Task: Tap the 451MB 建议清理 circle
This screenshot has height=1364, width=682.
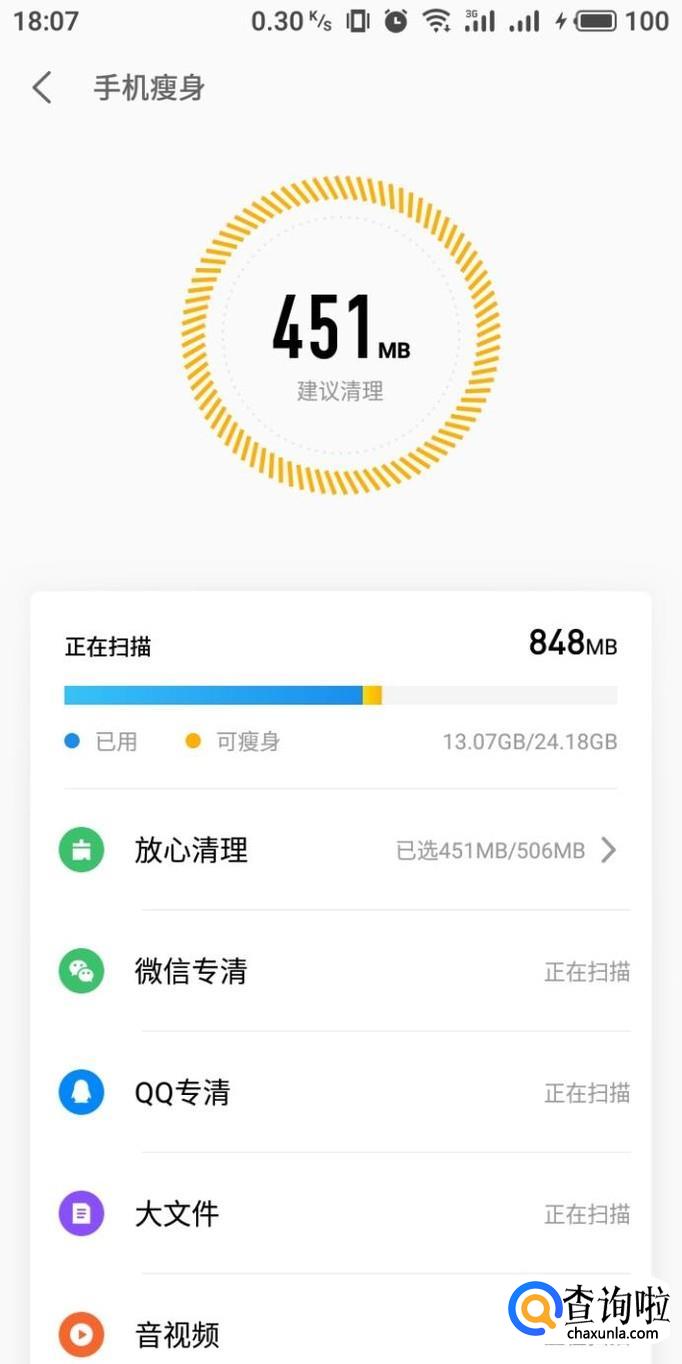Action: click(x=341, y=336)
